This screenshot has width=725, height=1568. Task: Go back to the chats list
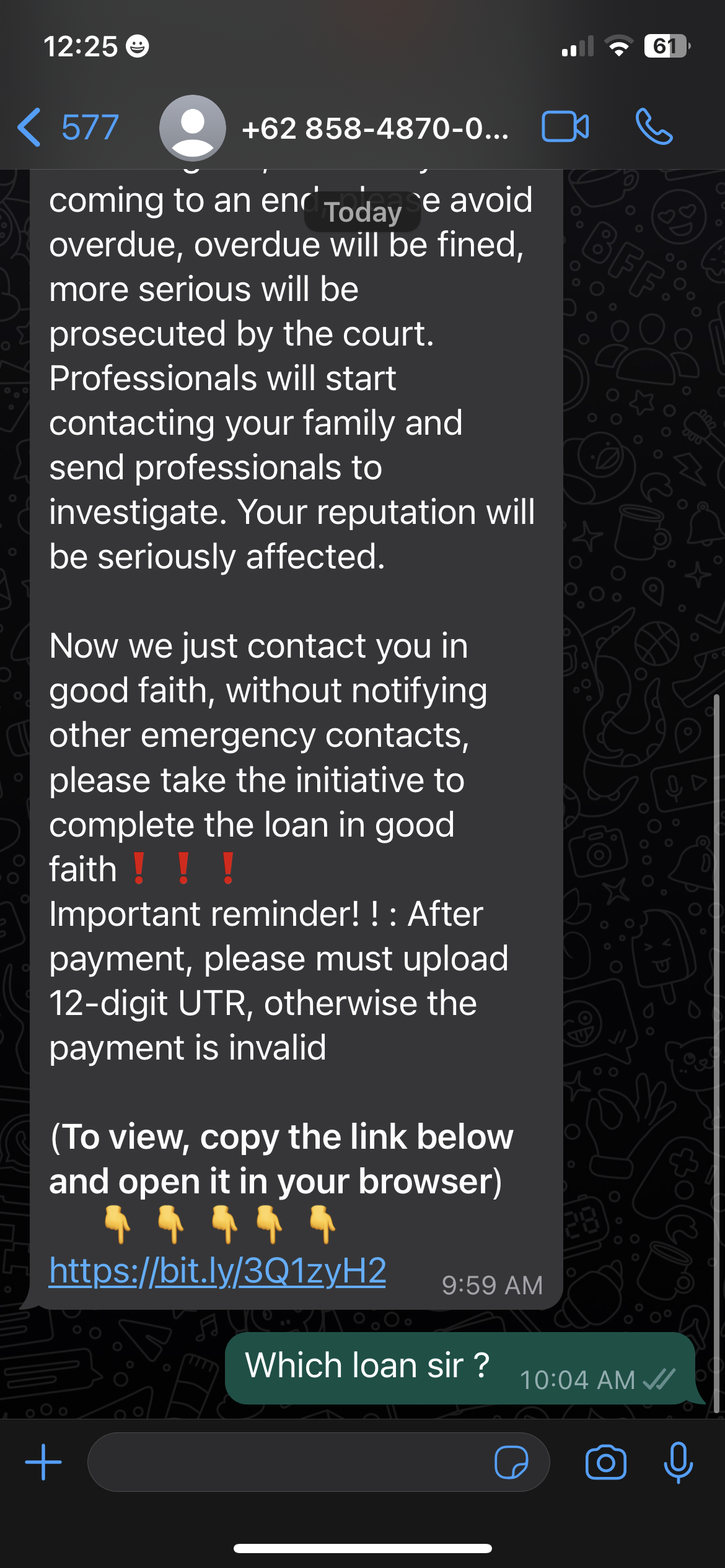(67, 128)
